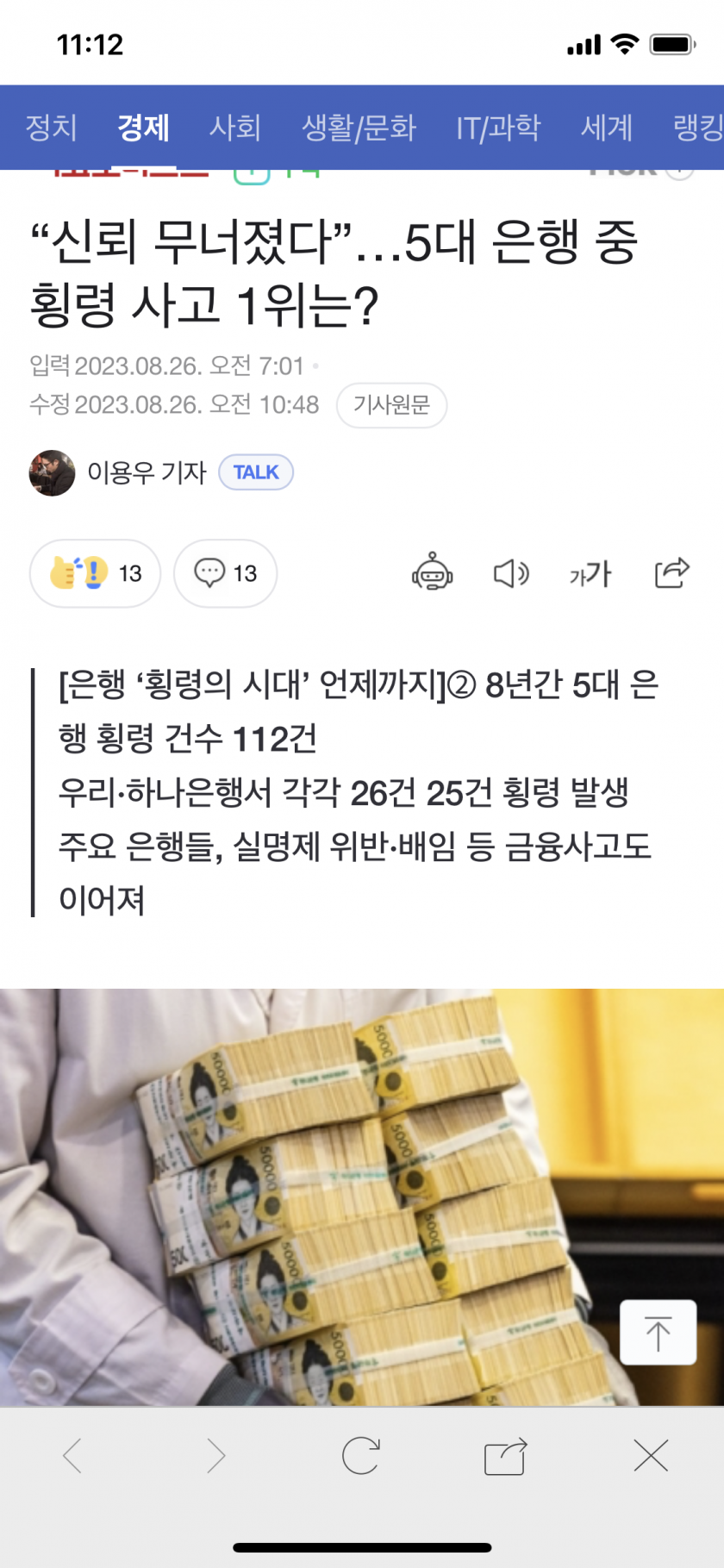Go forward in browser toolbar
The image size is (724, 1568).
click(x=216, y=1456)
